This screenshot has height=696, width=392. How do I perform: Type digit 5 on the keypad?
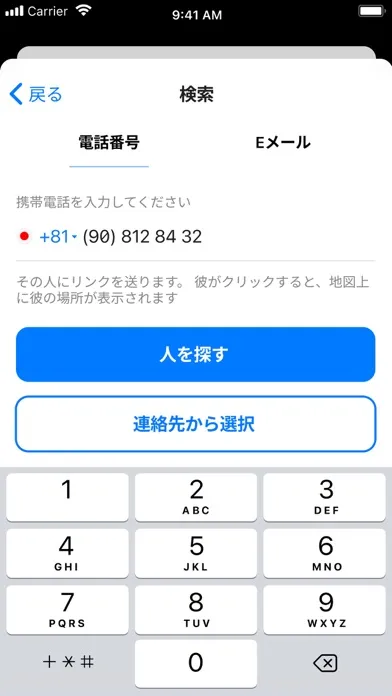(196, 553)
